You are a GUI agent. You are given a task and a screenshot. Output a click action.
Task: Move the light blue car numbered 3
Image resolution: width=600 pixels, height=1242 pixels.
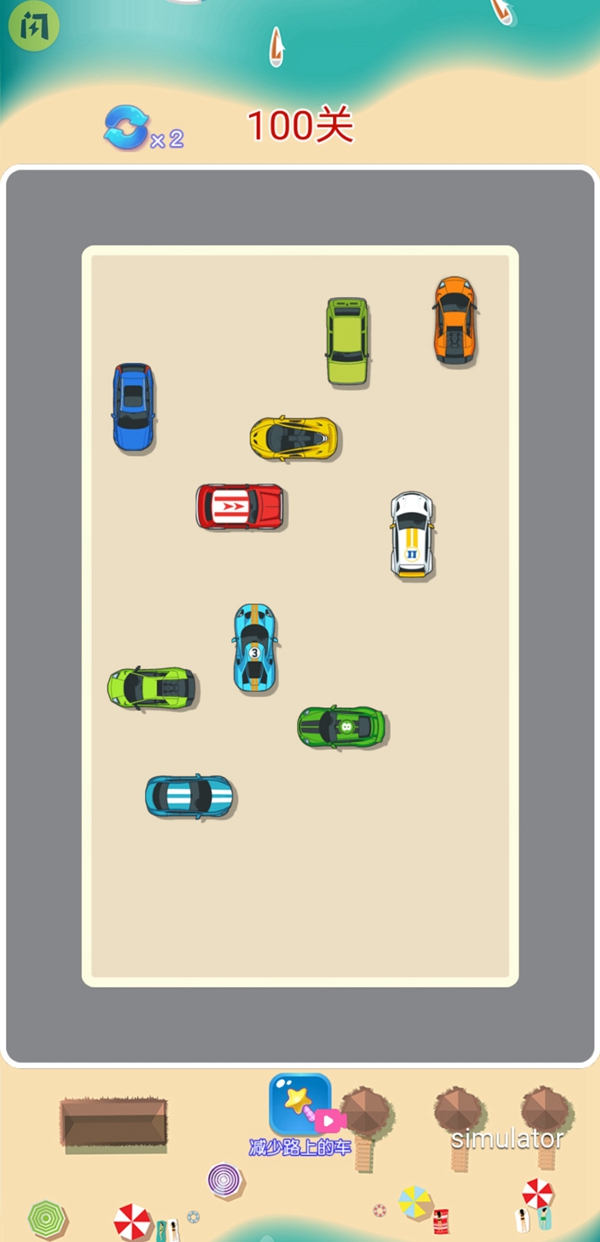(255, 648)
